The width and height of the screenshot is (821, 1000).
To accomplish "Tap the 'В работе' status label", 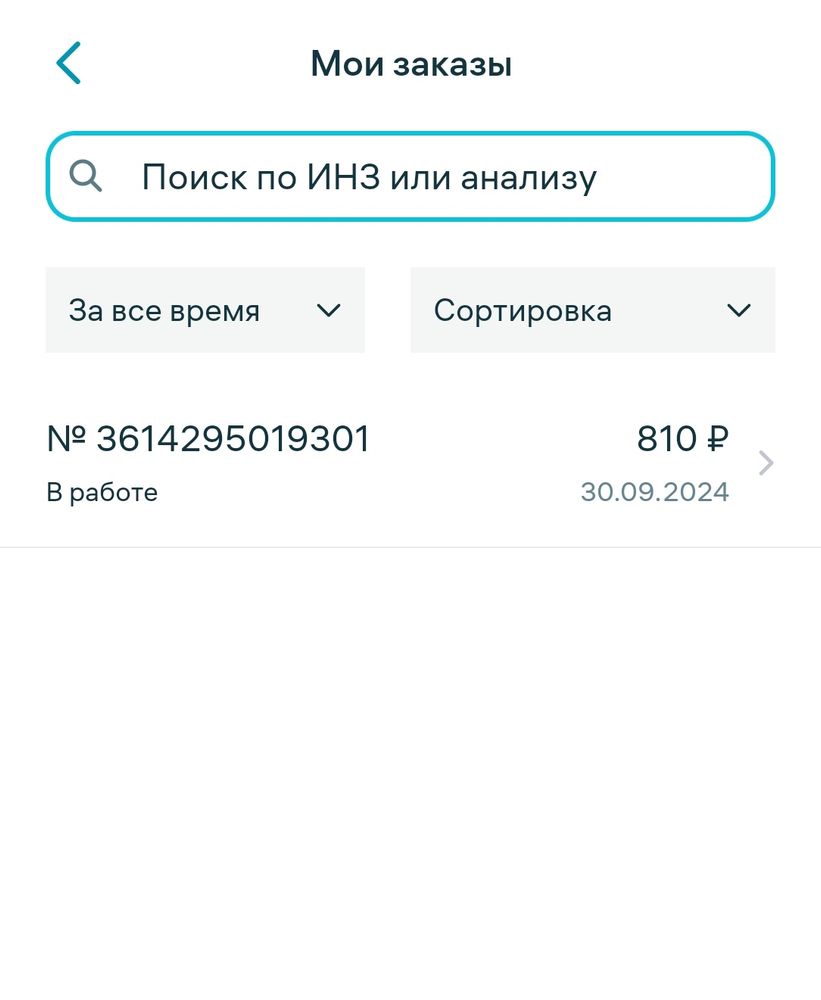I will click(x=103, y=491).
